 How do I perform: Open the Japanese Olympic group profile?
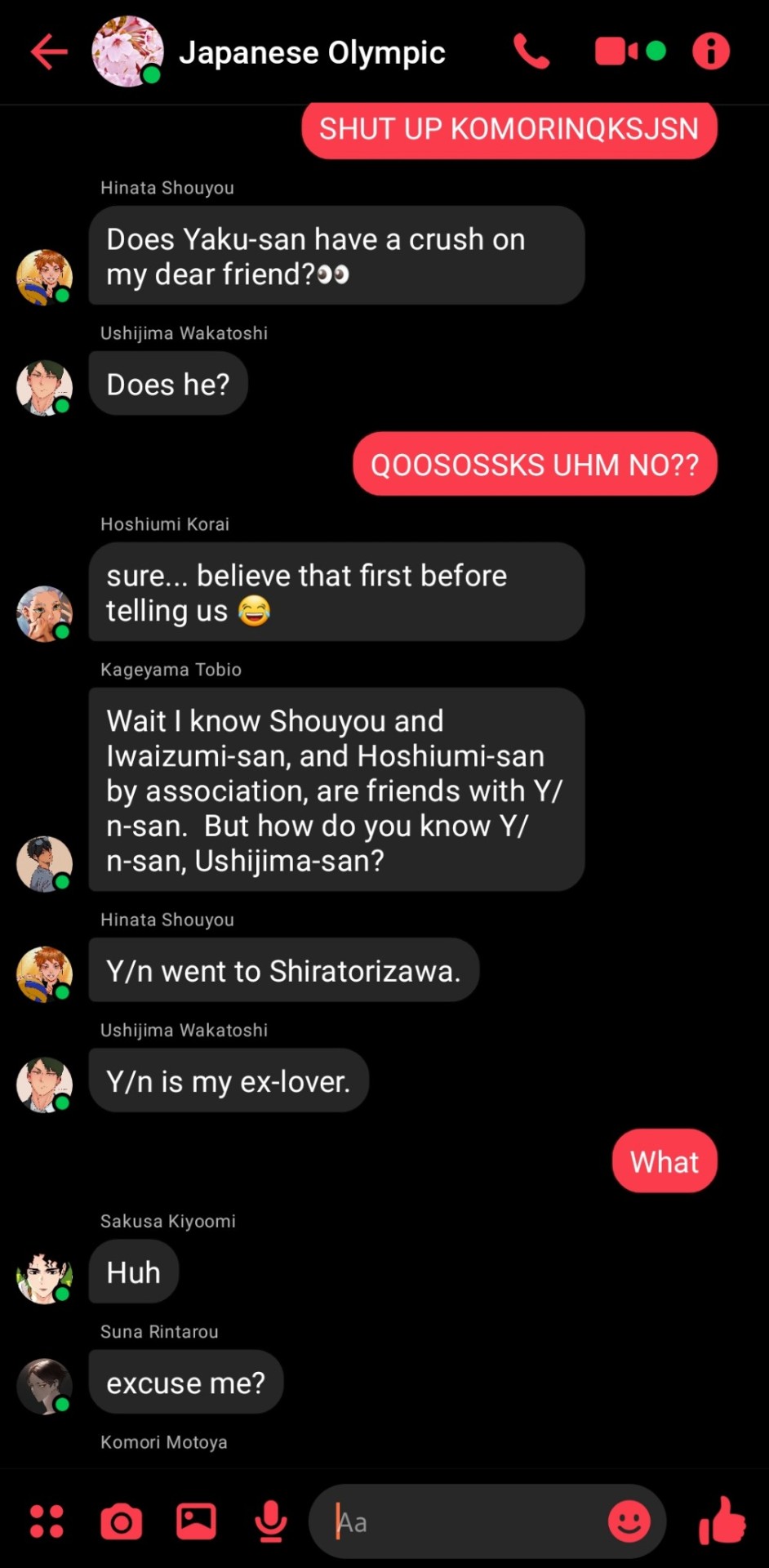[x=311, y=52]
